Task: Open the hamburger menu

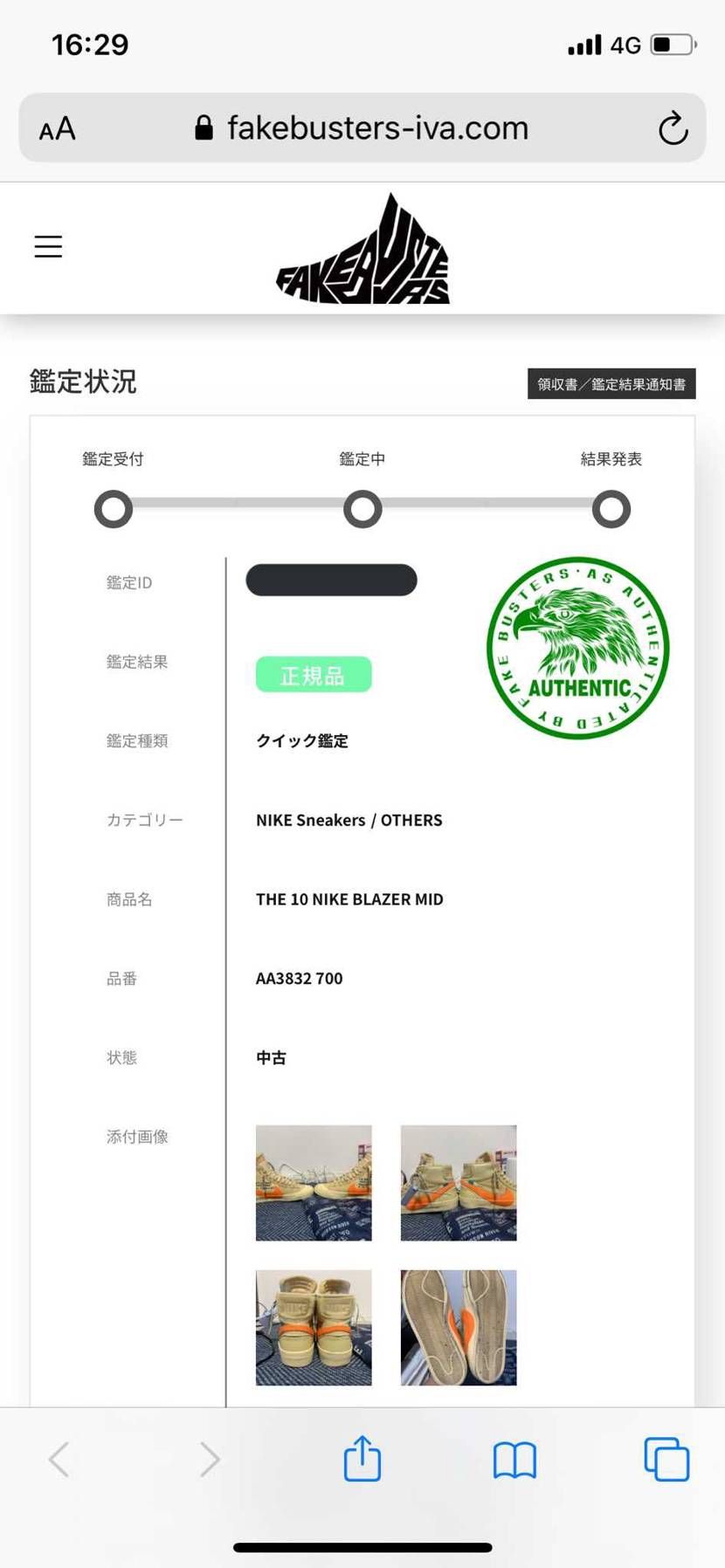Action: pos(48,246)
